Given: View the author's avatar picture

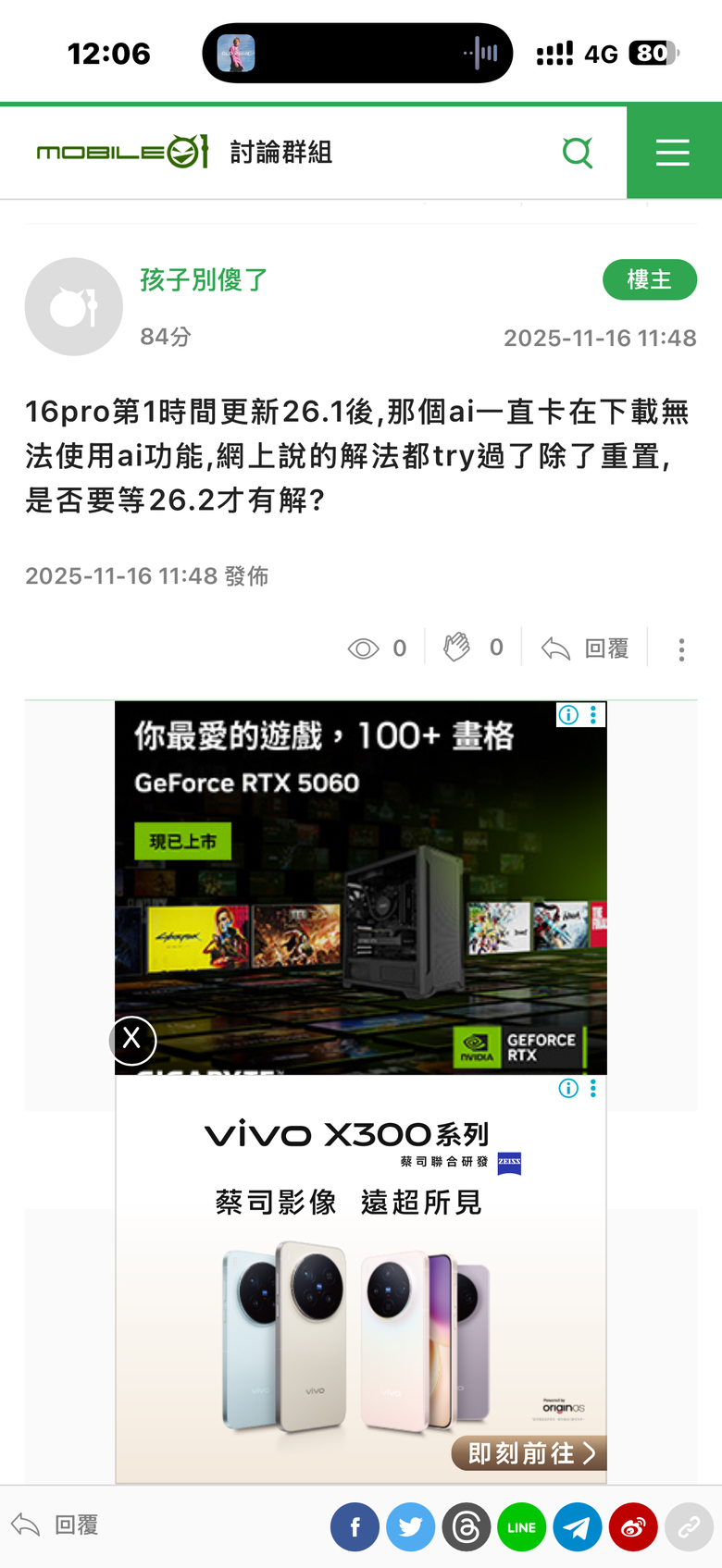Looking at the screenshot, I should point(74,307).
